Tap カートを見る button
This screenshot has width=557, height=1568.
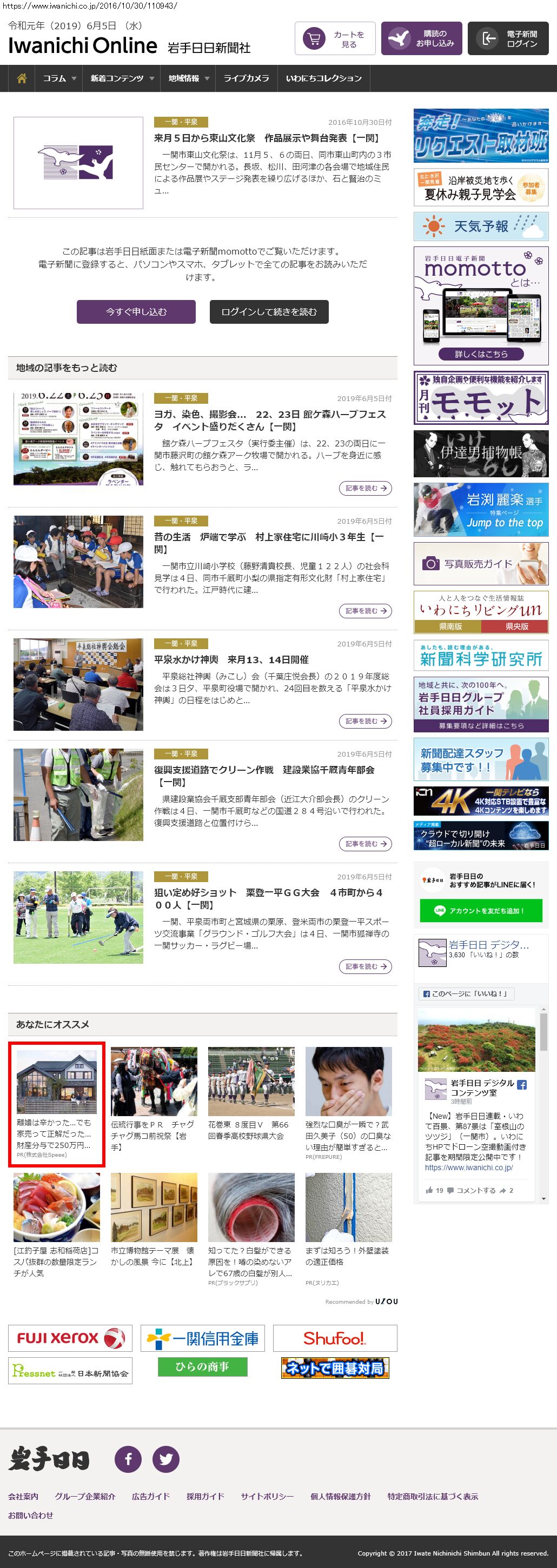335,39
